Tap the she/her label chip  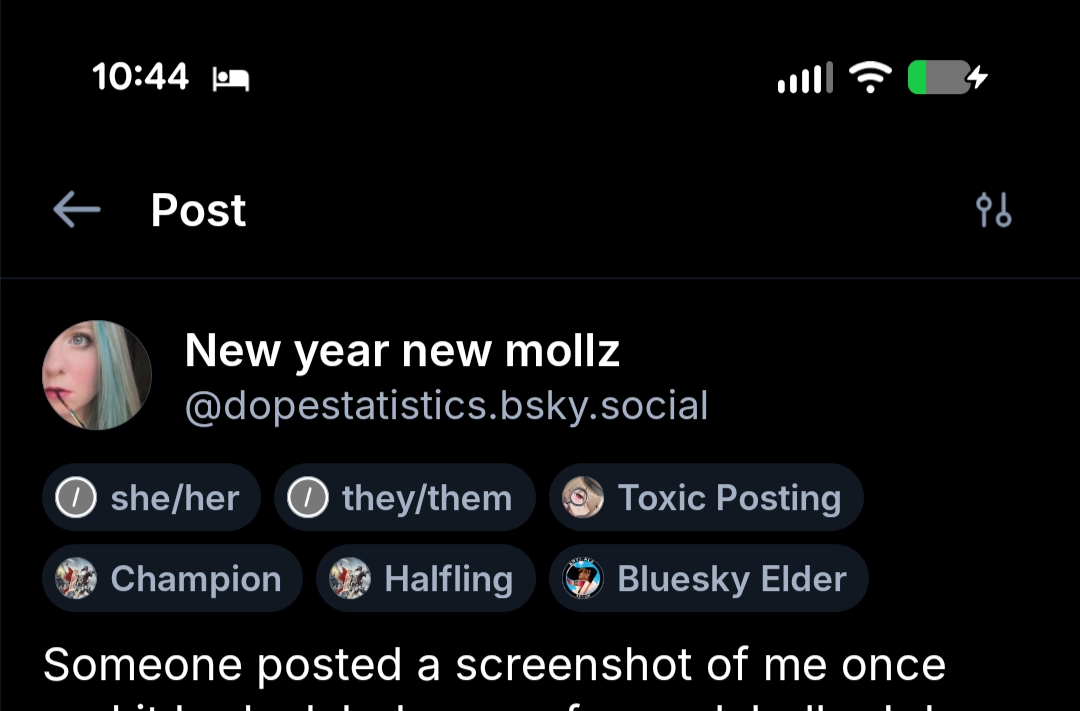(x=151, y=497)
